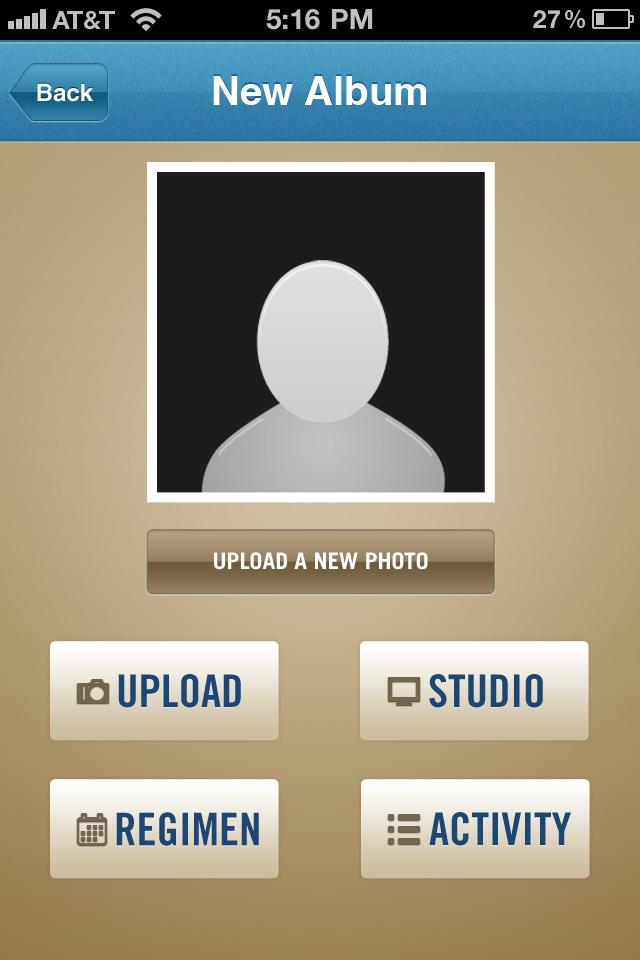Viewport: 640px width, 960px height.
Task: Select the placeholder profile photo
Action: [320, 332]
